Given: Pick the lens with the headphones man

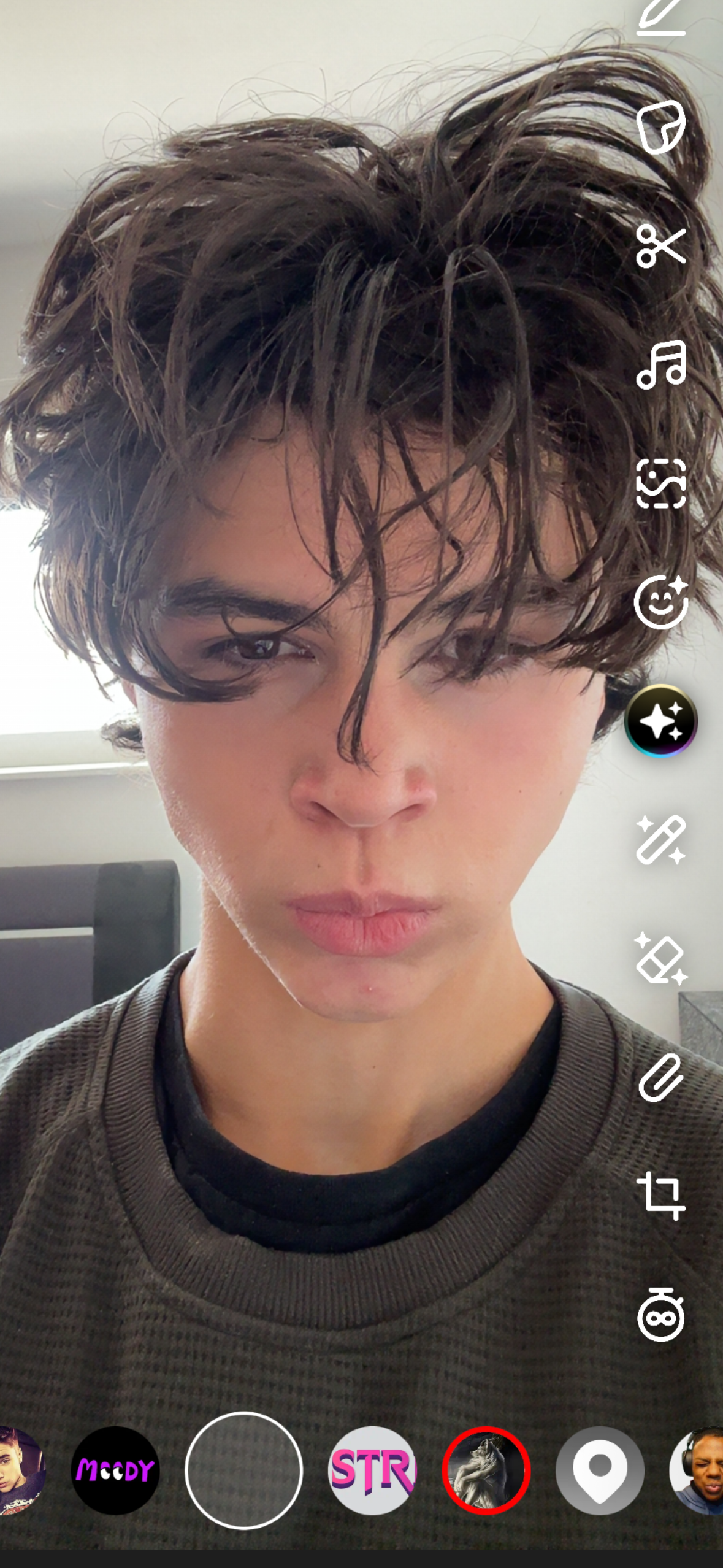Looking at the screenshot, I should coord(699,1470).
